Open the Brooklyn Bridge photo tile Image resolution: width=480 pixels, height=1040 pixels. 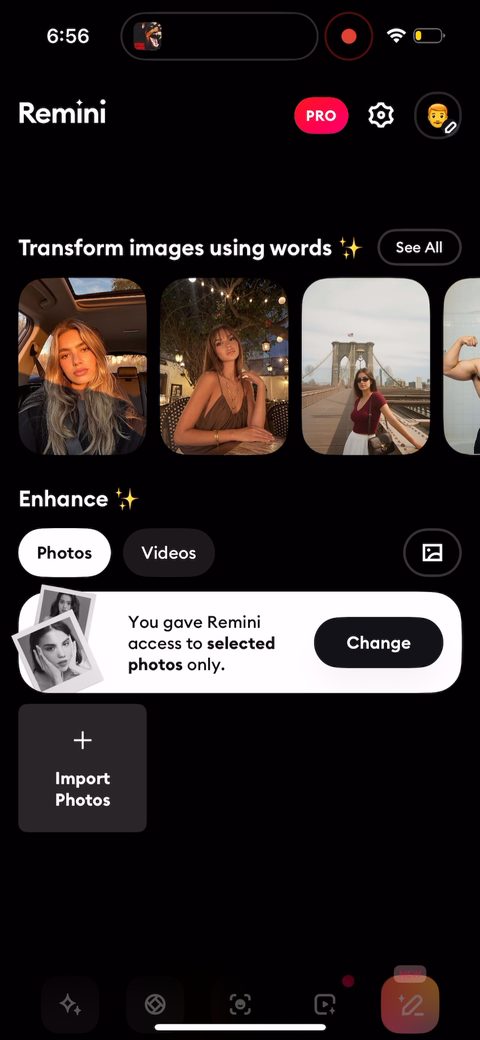coord(366,366)
